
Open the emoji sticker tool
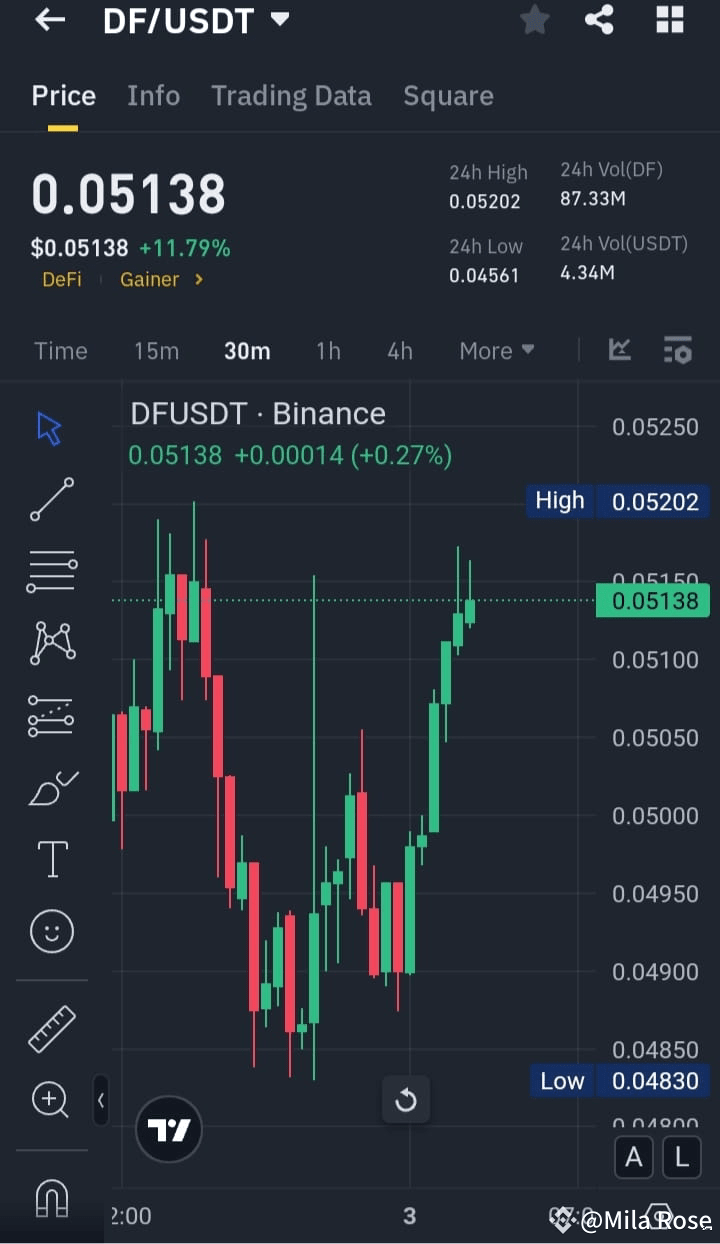click(x=51, y=930)
